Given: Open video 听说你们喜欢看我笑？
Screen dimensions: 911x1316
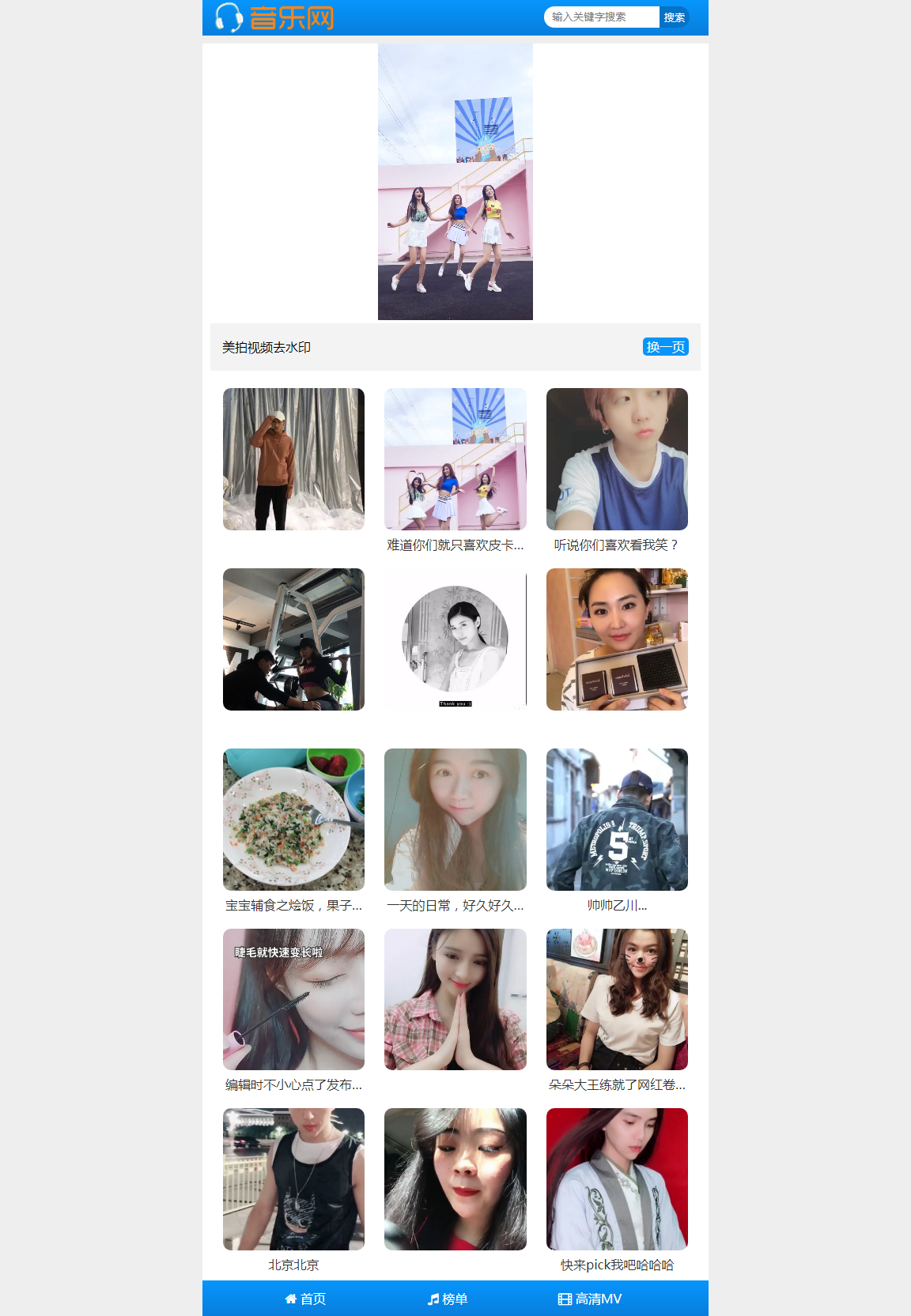Looking at the screenshot, I should point(617,459).
